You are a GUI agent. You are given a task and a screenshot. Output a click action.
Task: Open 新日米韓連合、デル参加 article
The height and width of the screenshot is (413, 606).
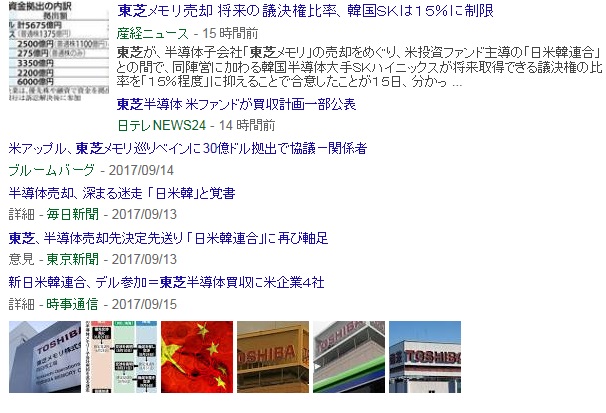point(166,282)
